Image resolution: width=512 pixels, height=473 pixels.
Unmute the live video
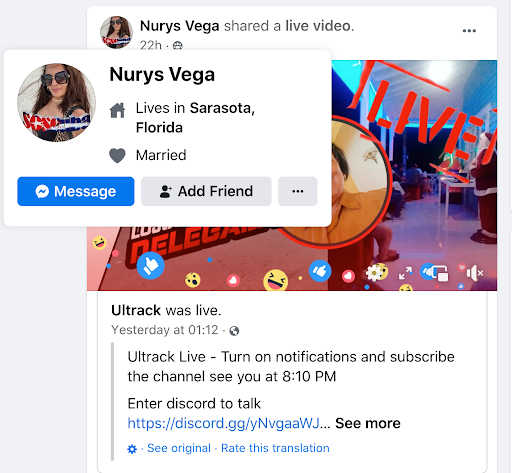475,273
